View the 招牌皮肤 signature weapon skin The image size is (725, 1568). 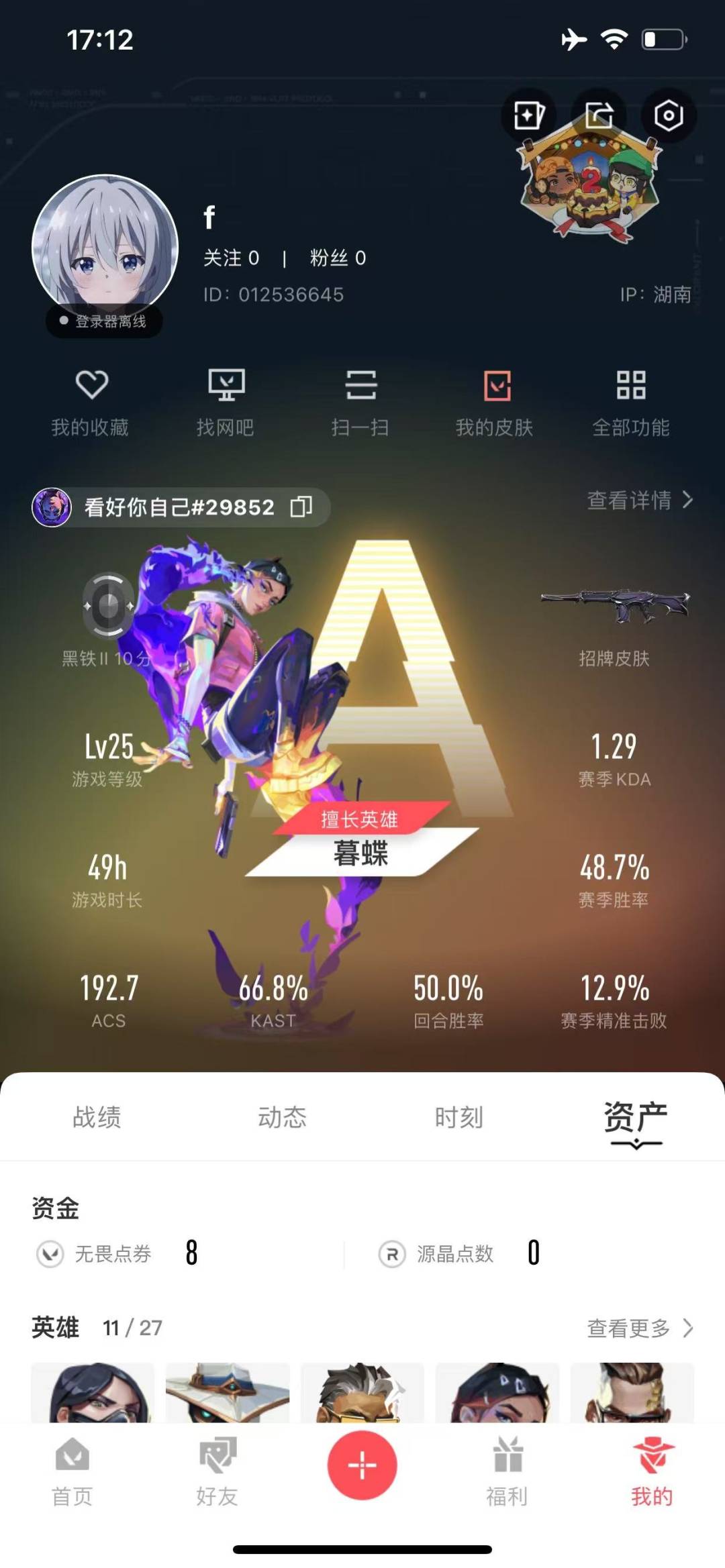[615, 625]
